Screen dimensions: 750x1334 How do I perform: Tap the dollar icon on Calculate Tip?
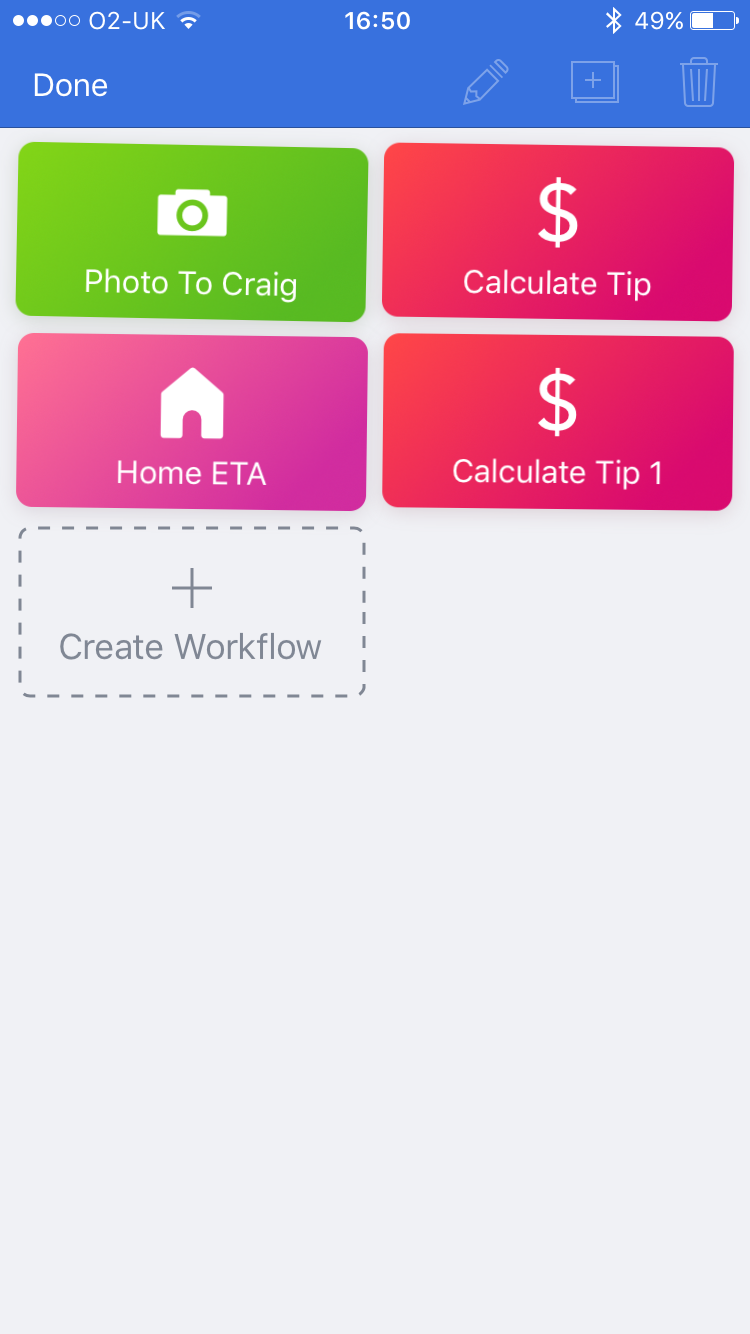pos(557,211)
